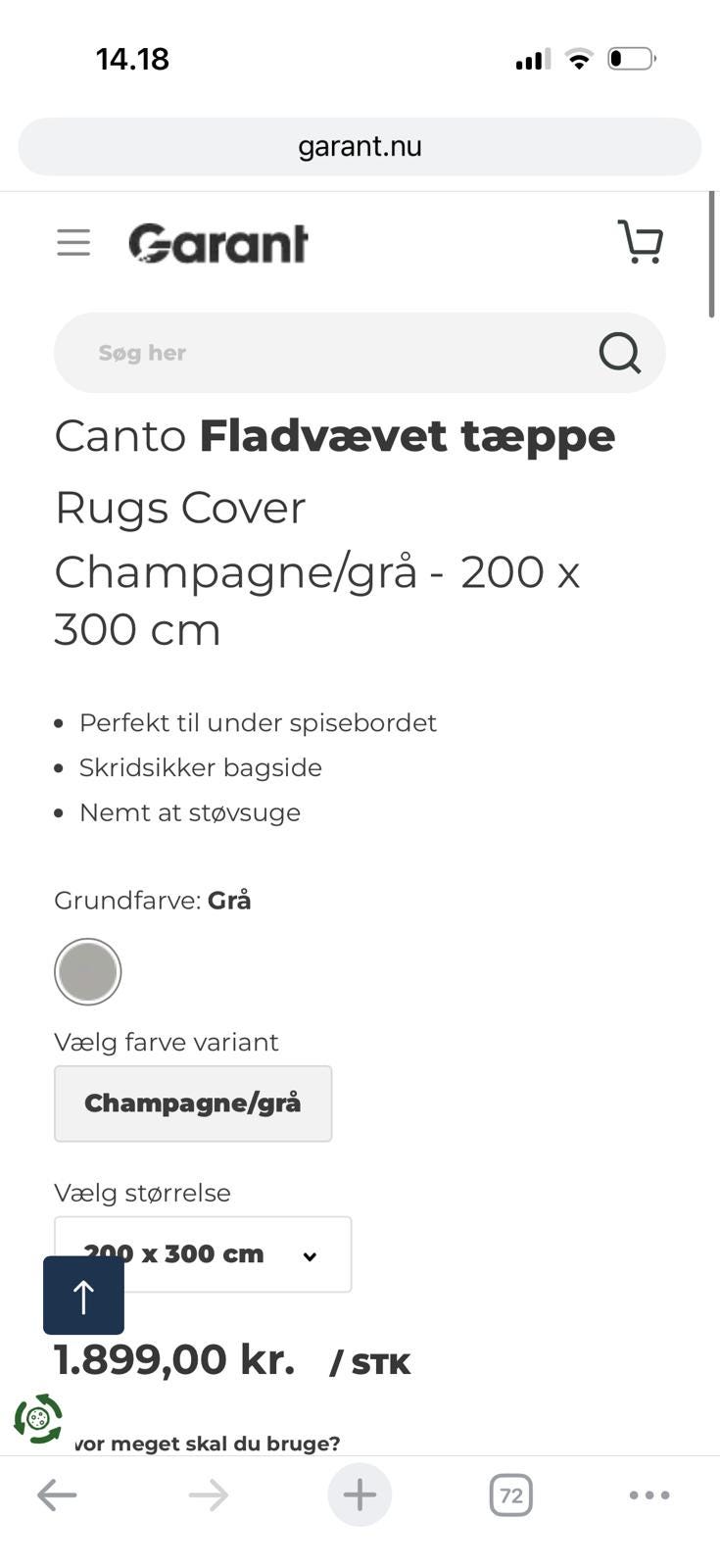Screen dimensions: 720x1568
Task: Select the Champagne/grå color variant
Action: click(x=192, y=1102)
